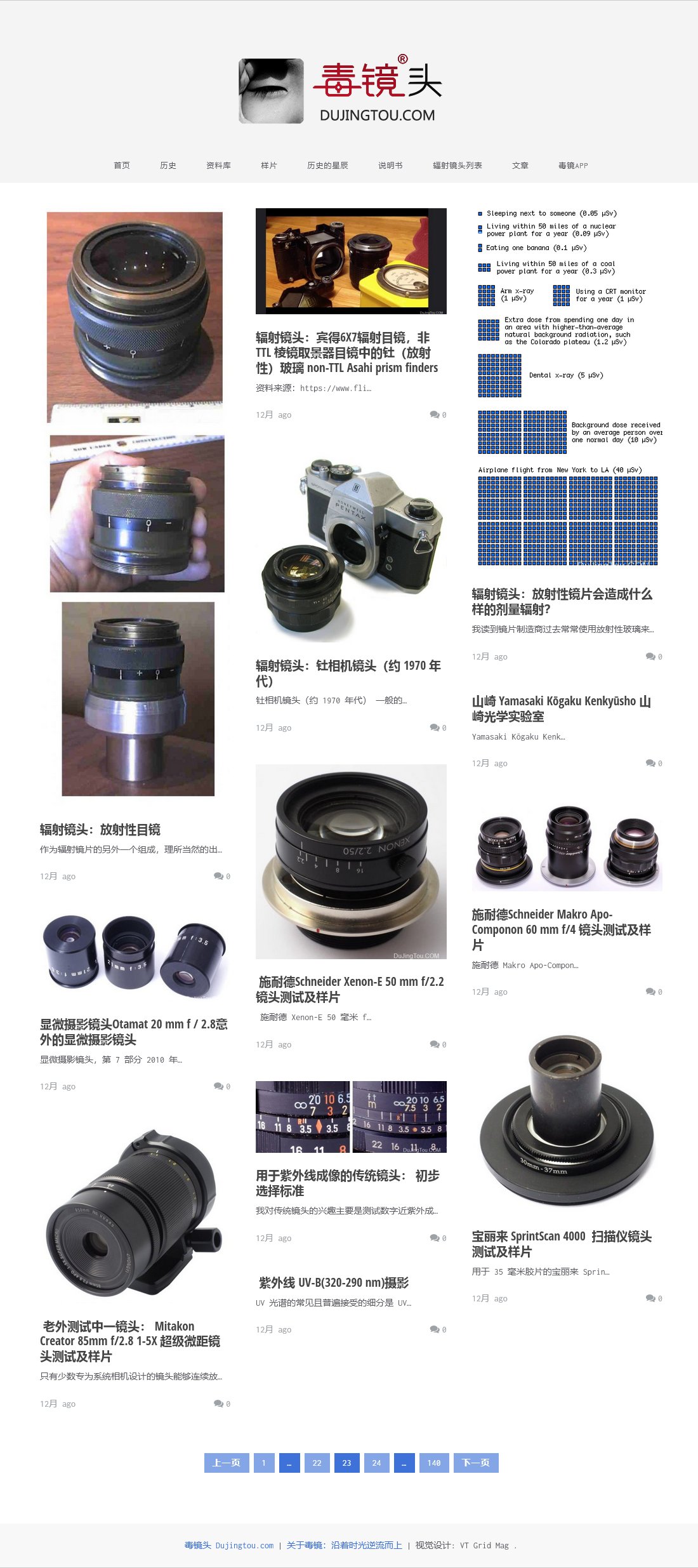
Task: Open Mitakon Creator 85mm lens image
Action: pyautogui.click(x=135, y=1212)
